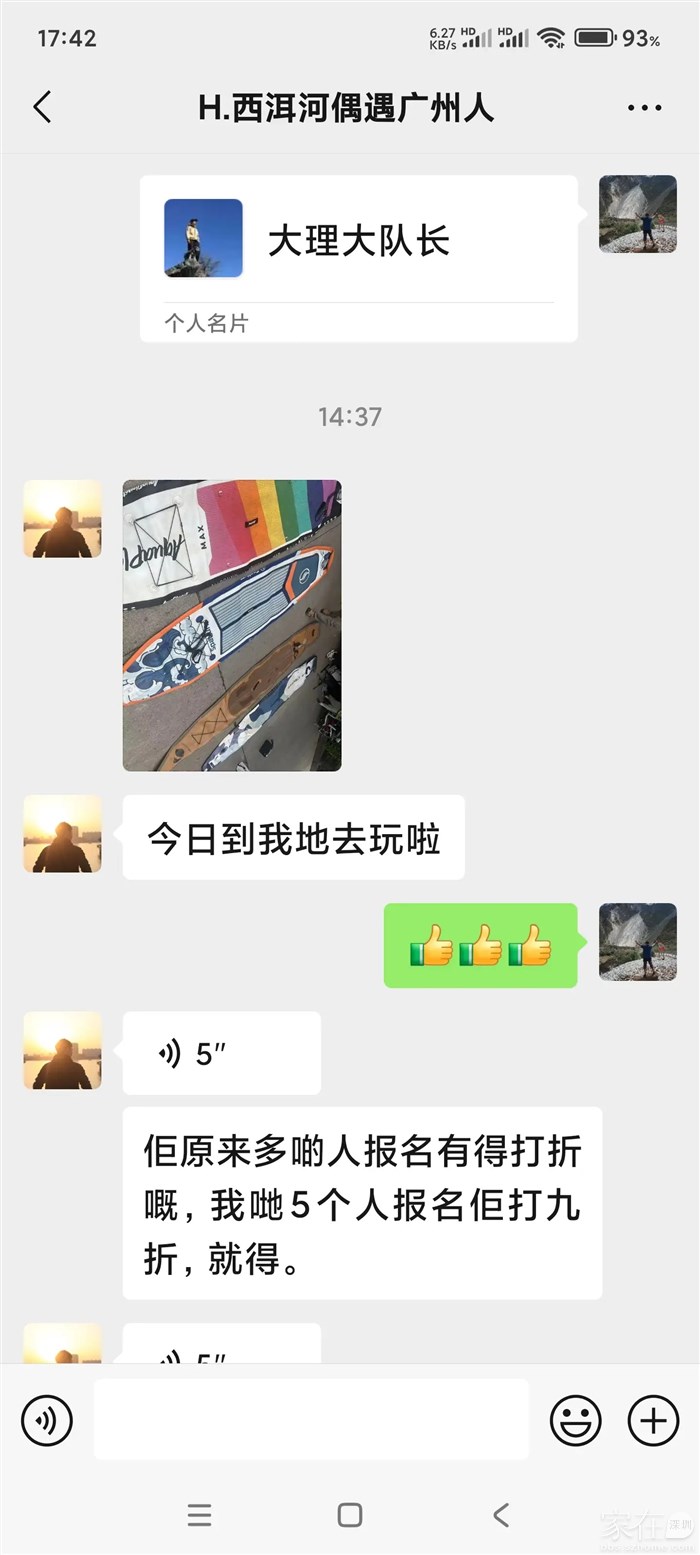Go back from the chat
700x1555 pixels.
coord(42,107)
